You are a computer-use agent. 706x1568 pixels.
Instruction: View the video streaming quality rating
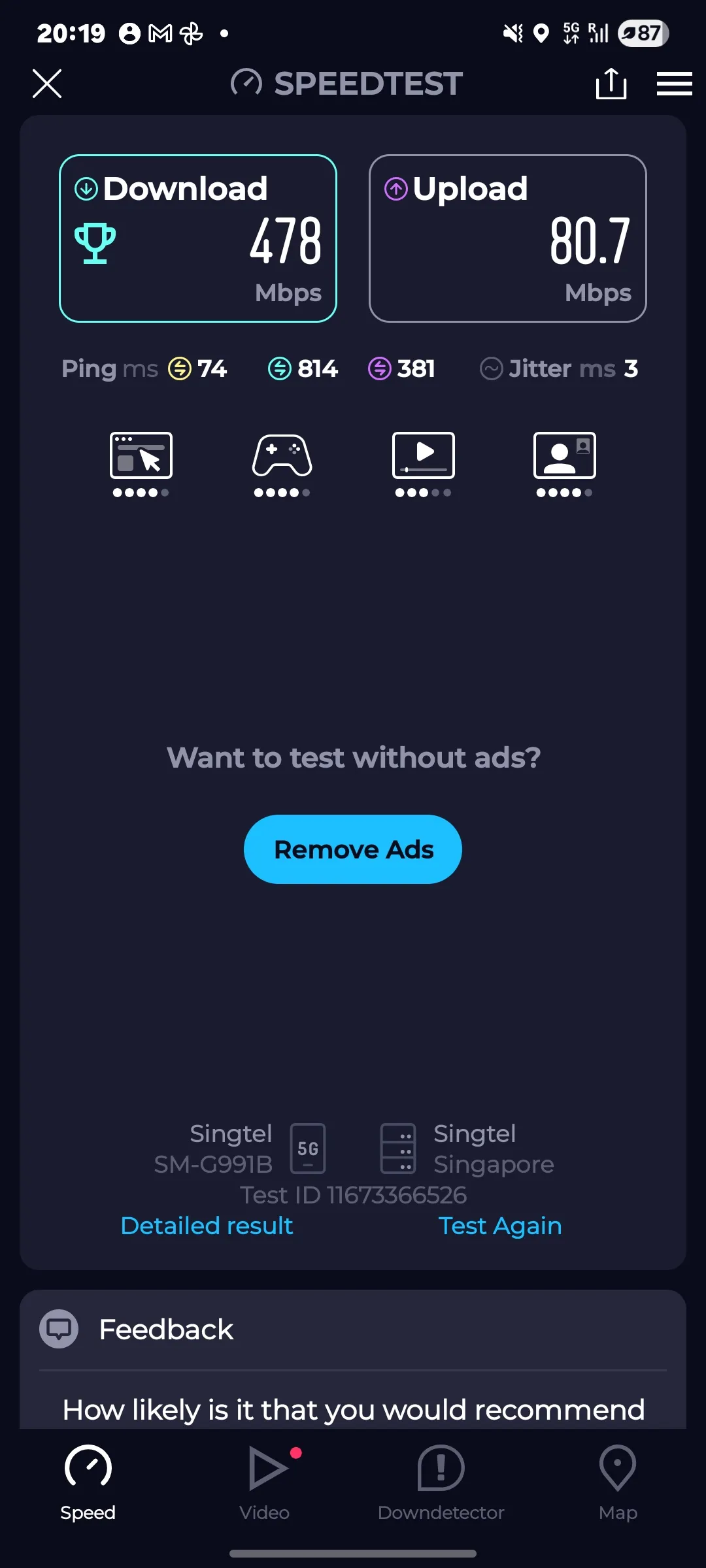point(424,465)
